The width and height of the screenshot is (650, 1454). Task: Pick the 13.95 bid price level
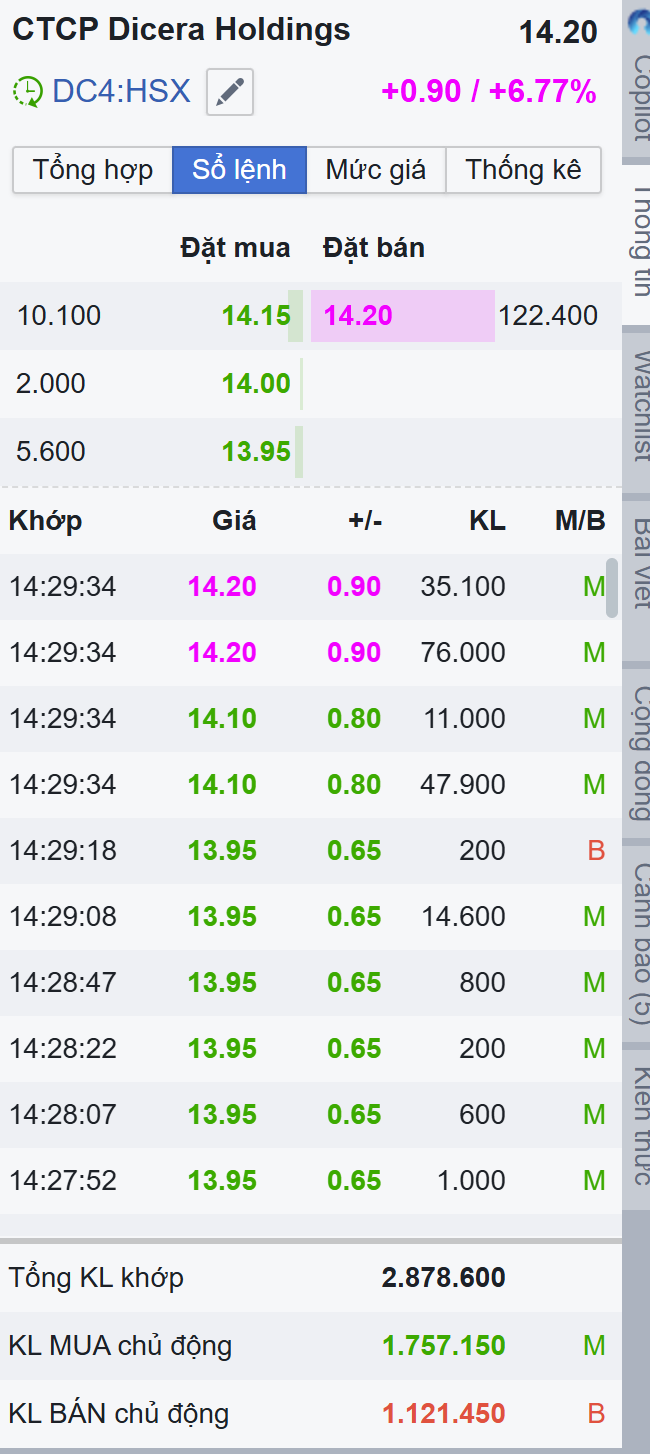[x=256, y=452]
